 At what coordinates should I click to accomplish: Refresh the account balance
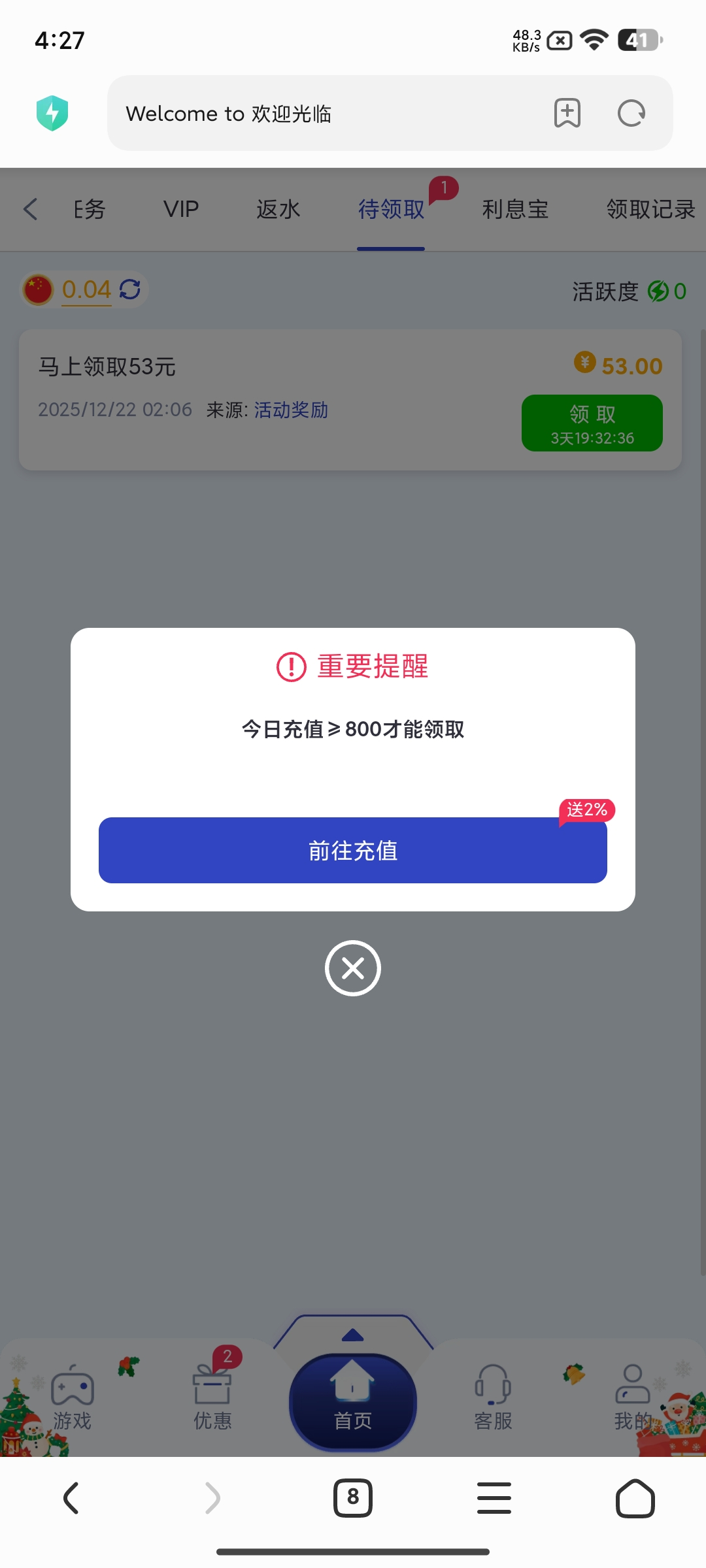(130, 289)
